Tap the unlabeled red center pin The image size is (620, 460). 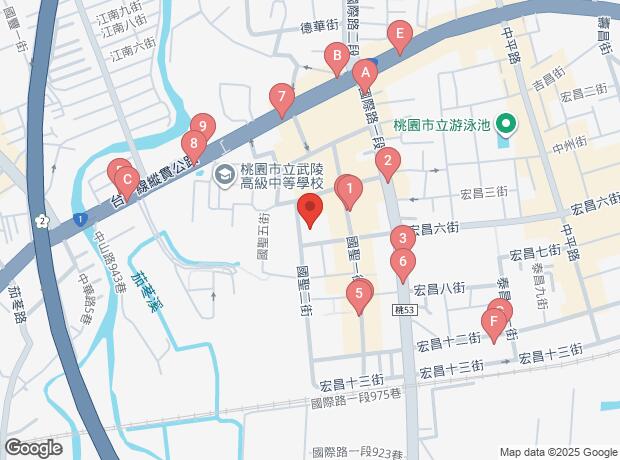[x=310, y=211]
